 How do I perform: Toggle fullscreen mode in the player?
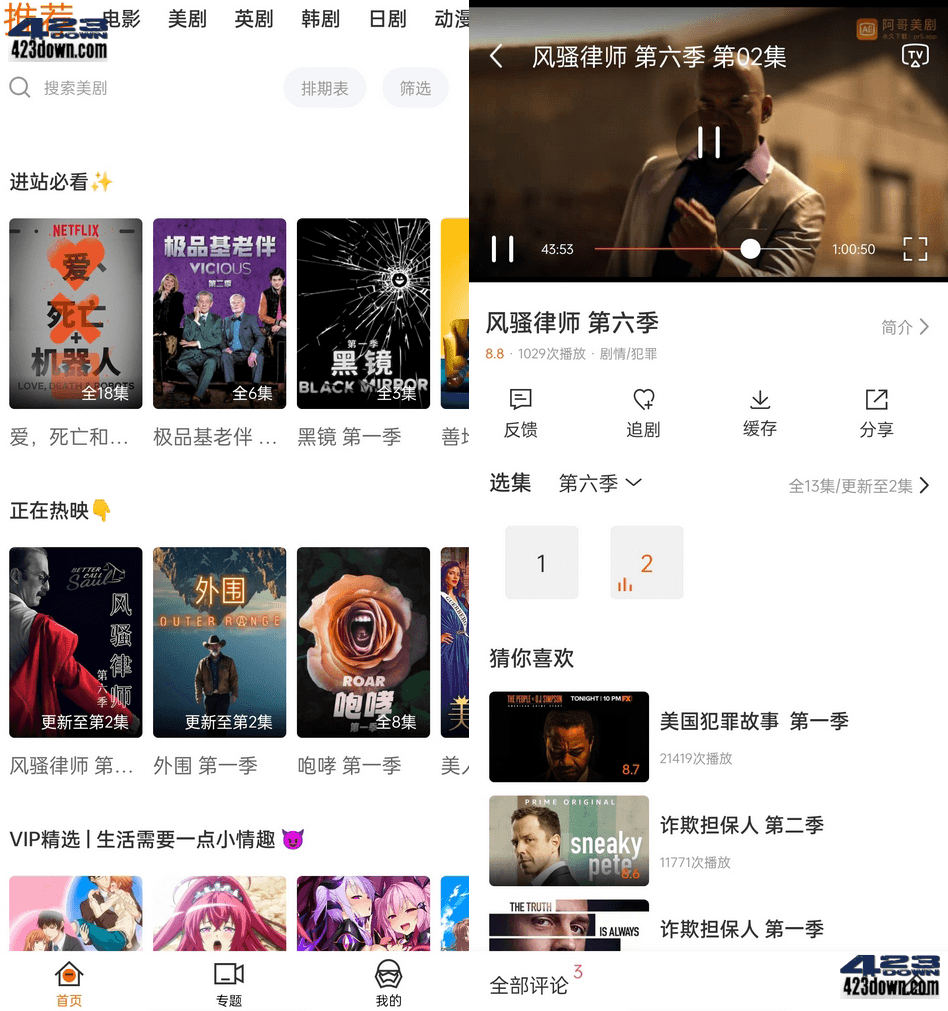pyautogui.click(x=914, y=249)
